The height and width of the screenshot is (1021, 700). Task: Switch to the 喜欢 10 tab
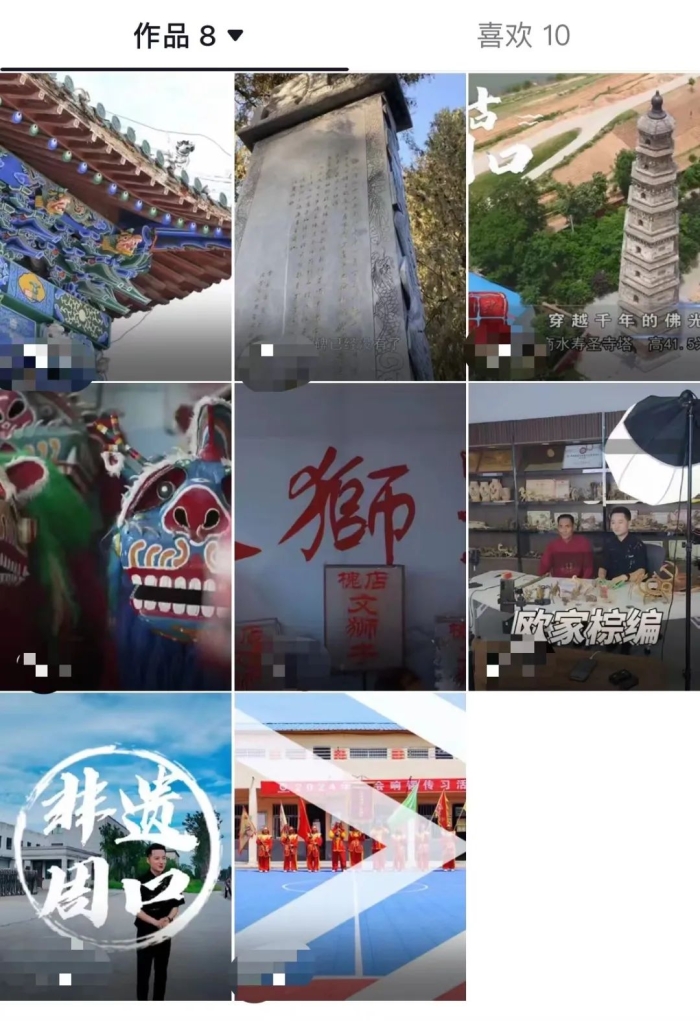[523, 36]
